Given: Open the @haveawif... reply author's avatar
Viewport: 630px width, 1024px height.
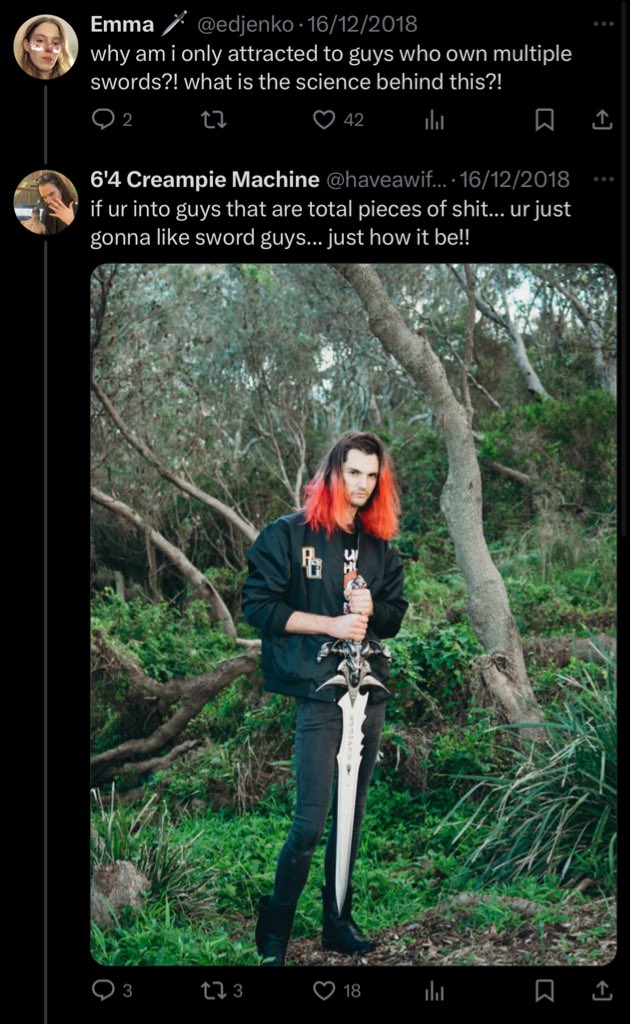Looking at the screenshot, I should (x=46, y=202).
